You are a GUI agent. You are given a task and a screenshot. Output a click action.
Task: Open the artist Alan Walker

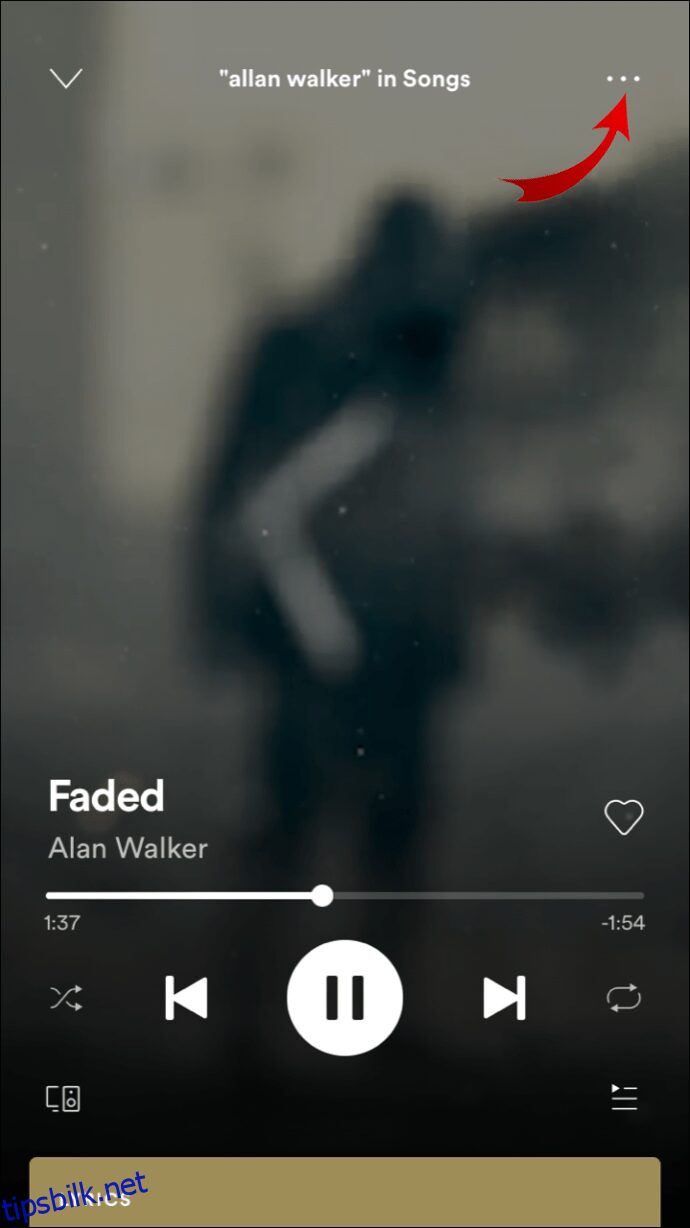click(128, 848)
